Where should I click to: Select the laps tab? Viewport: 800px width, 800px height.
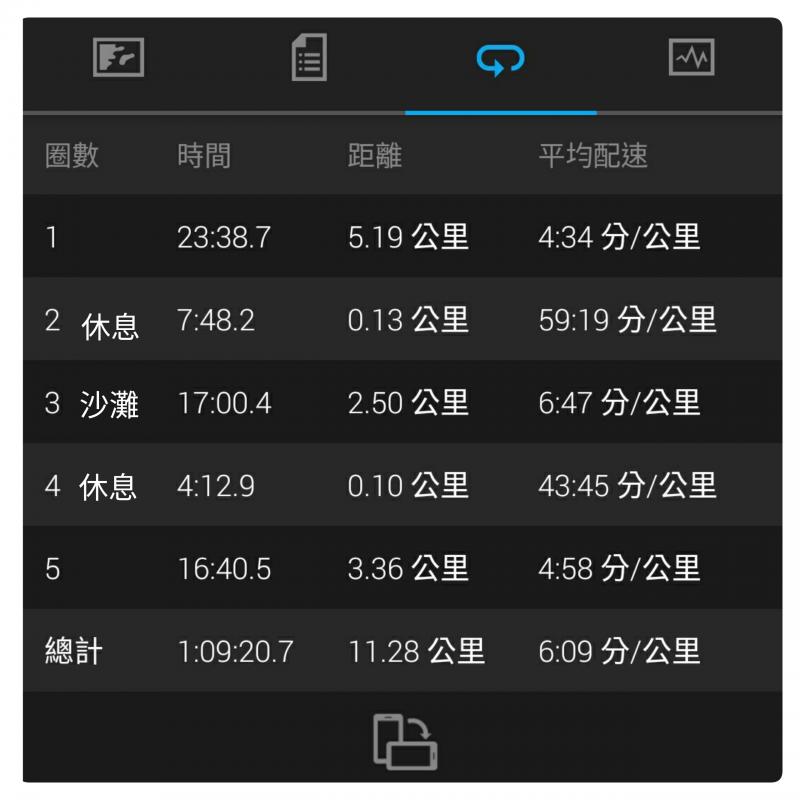500,60
